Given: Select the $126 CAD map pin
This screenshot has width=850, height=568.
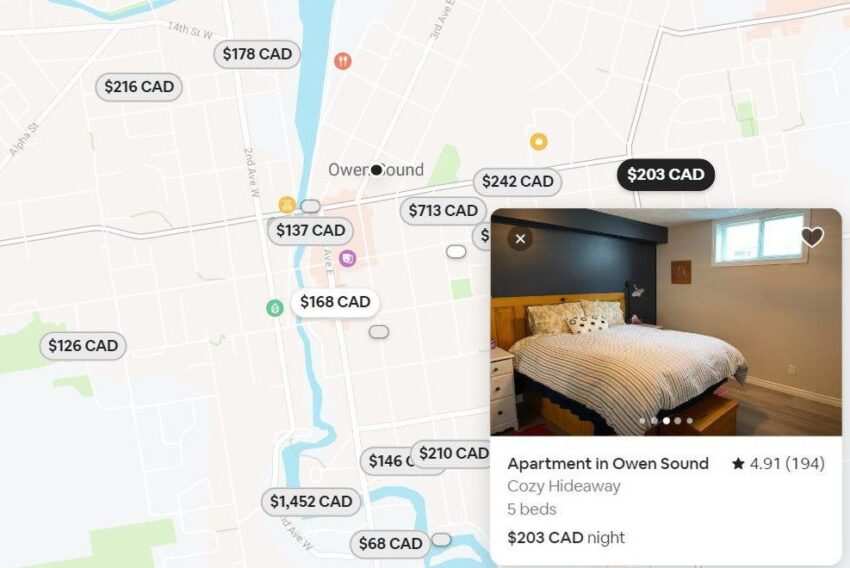Looking at the screenshot, I should coord(83,346).
